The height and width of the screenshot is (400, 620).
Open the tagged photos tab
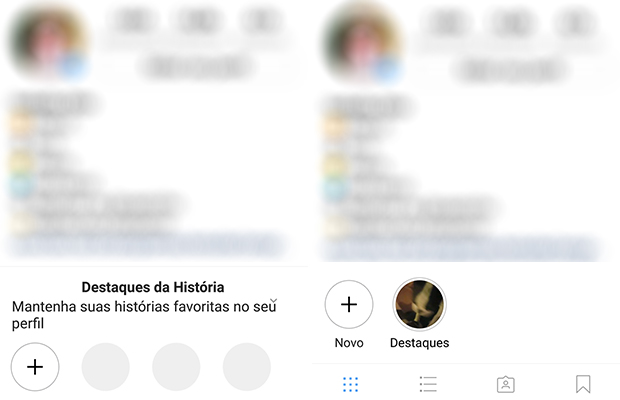pyautogui.click(x=505, y=384)
